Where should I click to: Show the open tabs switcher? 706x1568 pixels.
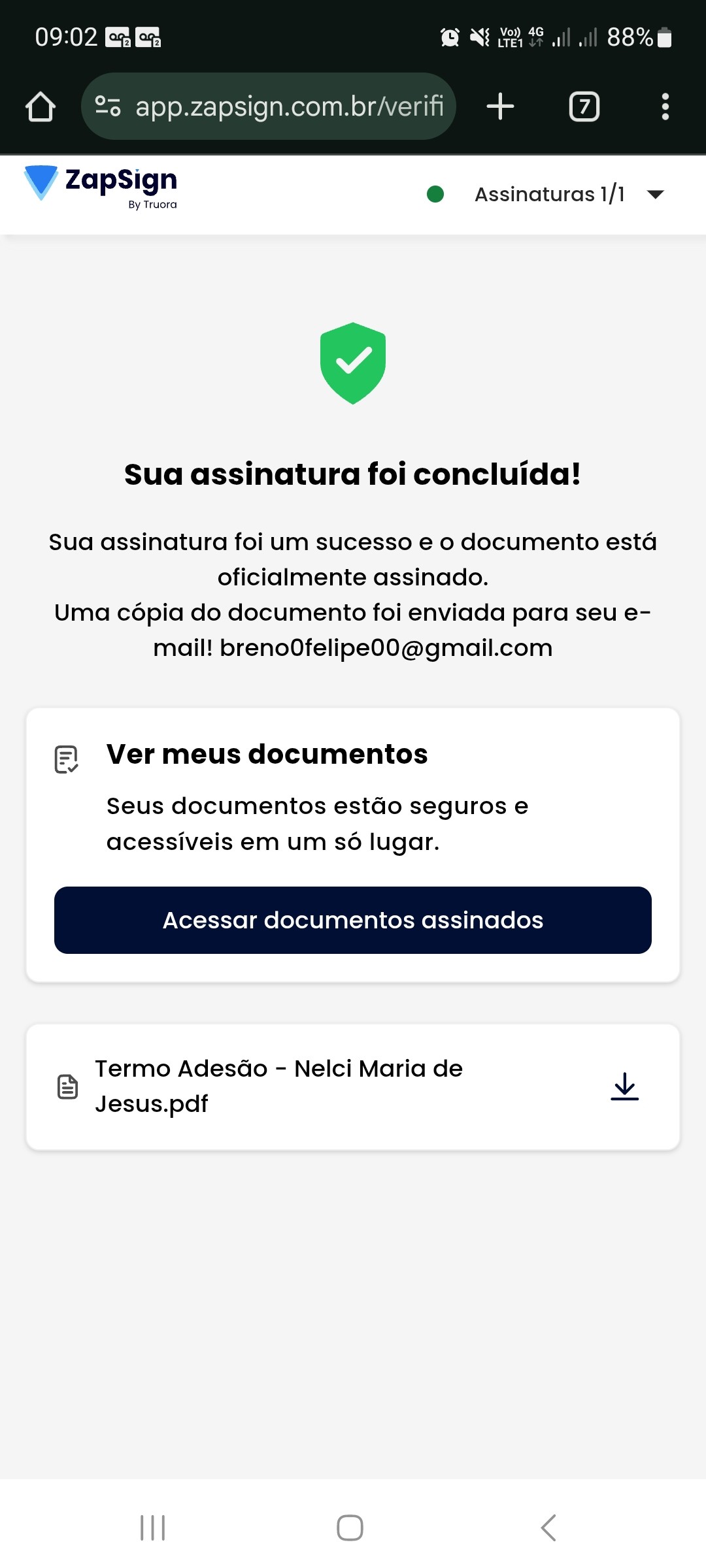pyautogui.click(x=584, y=106)
